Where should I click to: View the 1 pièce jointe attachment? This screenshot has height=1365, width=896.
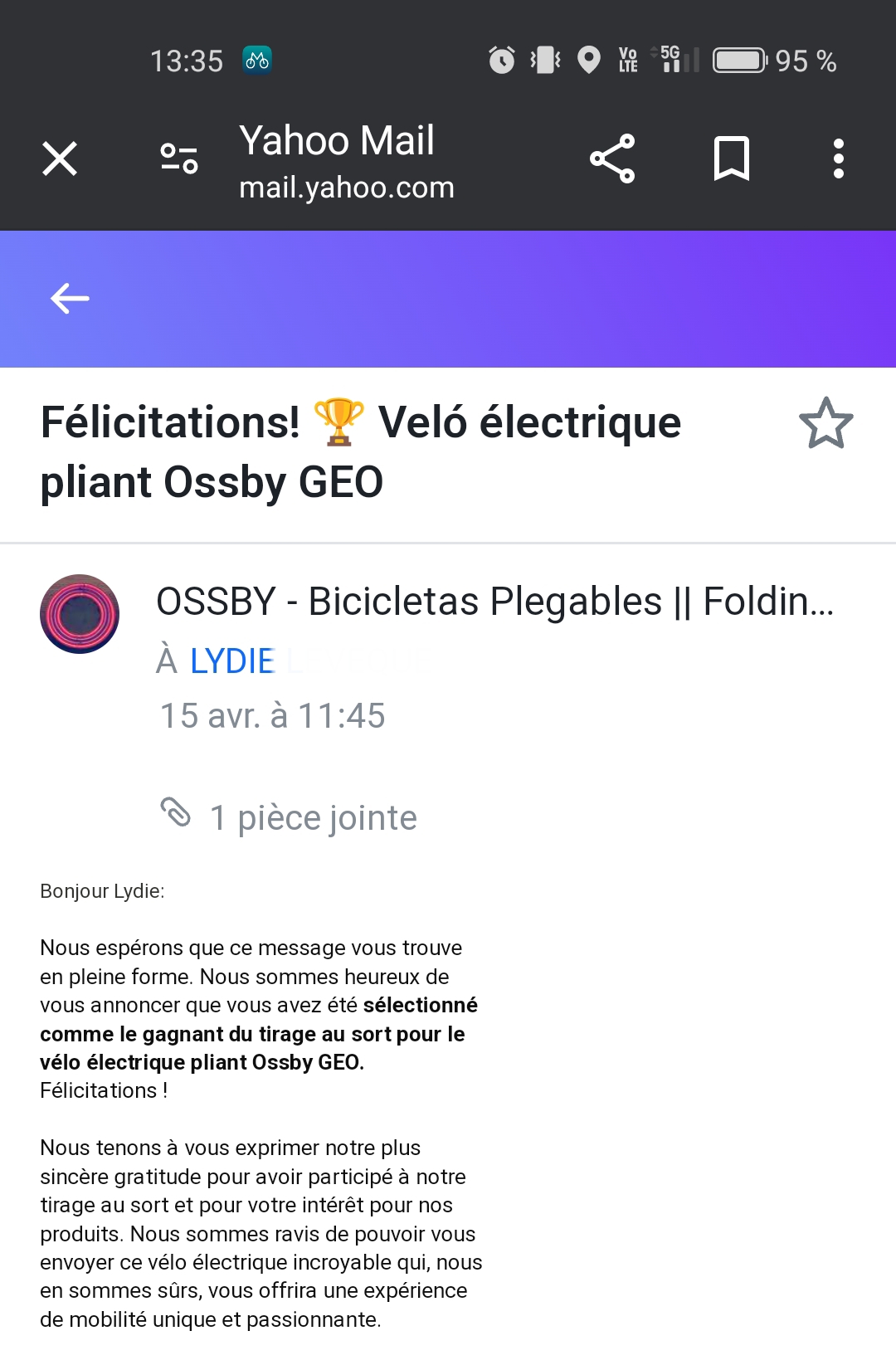point(313,817)
